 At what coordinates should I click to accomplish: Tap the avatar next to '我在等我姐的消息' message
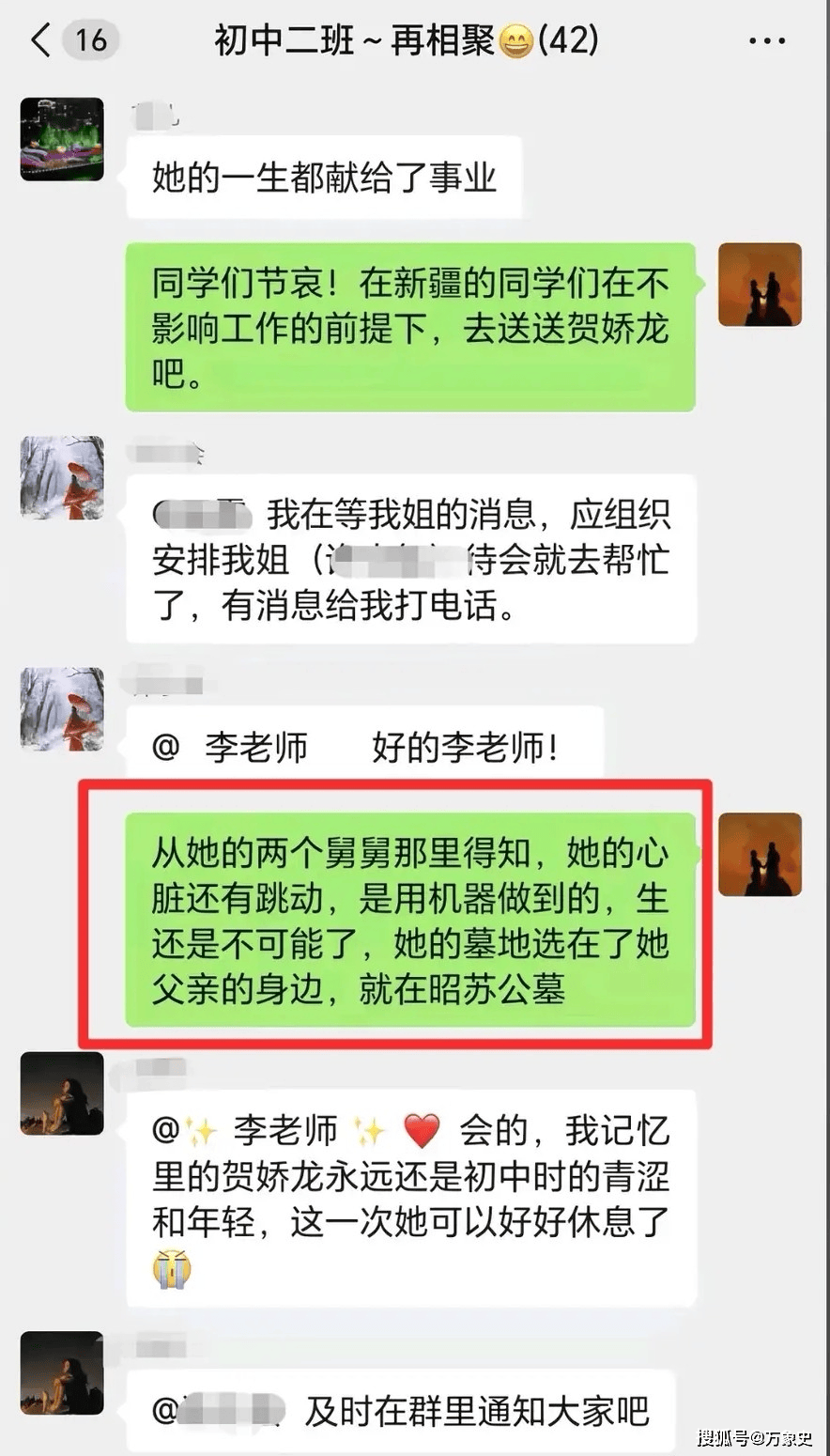point(62,477)
